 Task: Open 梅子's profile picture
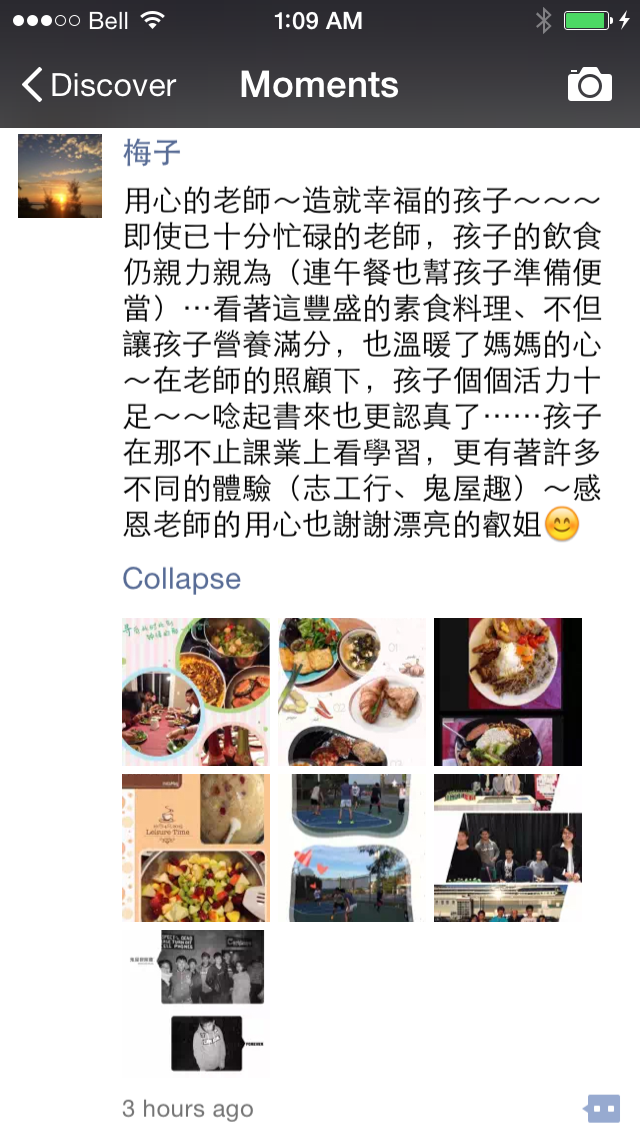[60, 176]
